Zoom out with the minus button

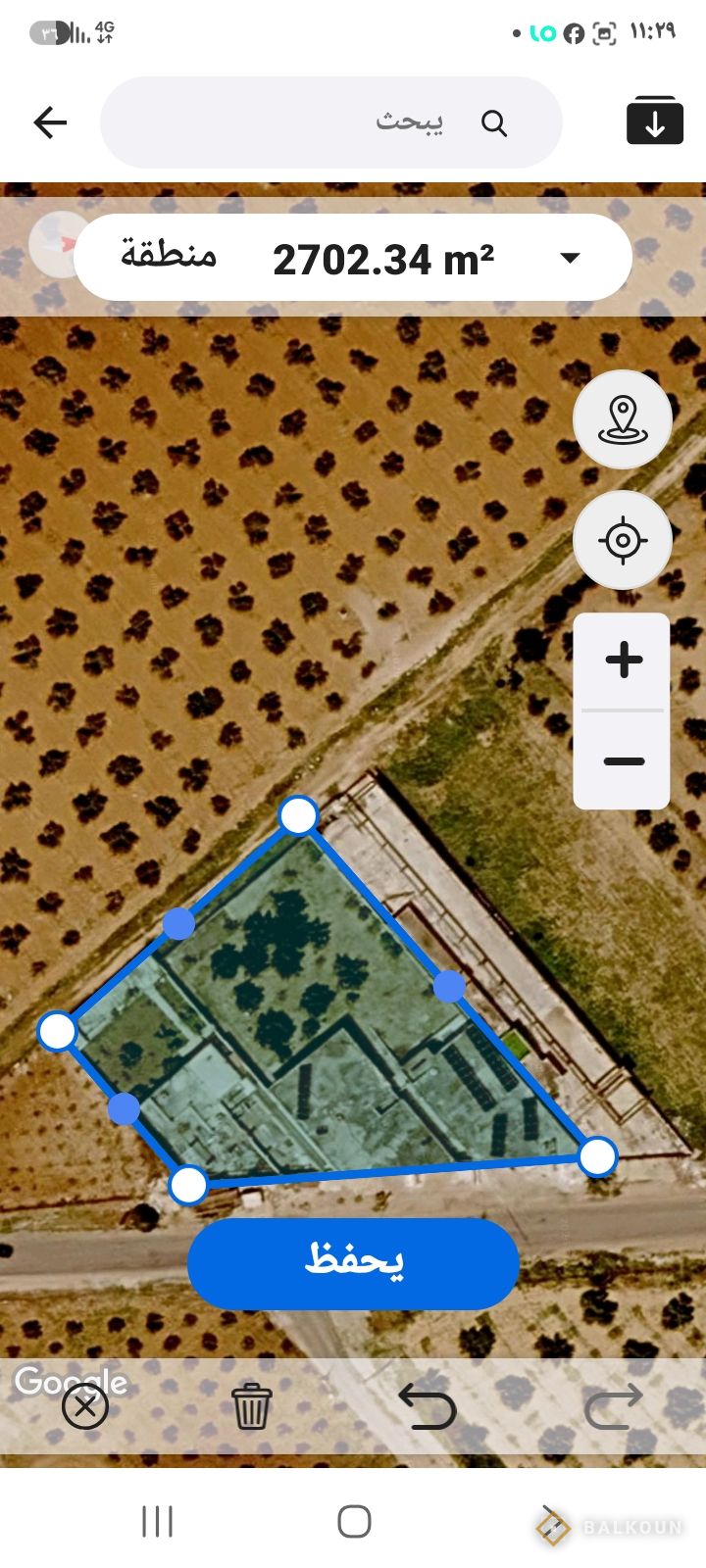click(x=624, y=761)
